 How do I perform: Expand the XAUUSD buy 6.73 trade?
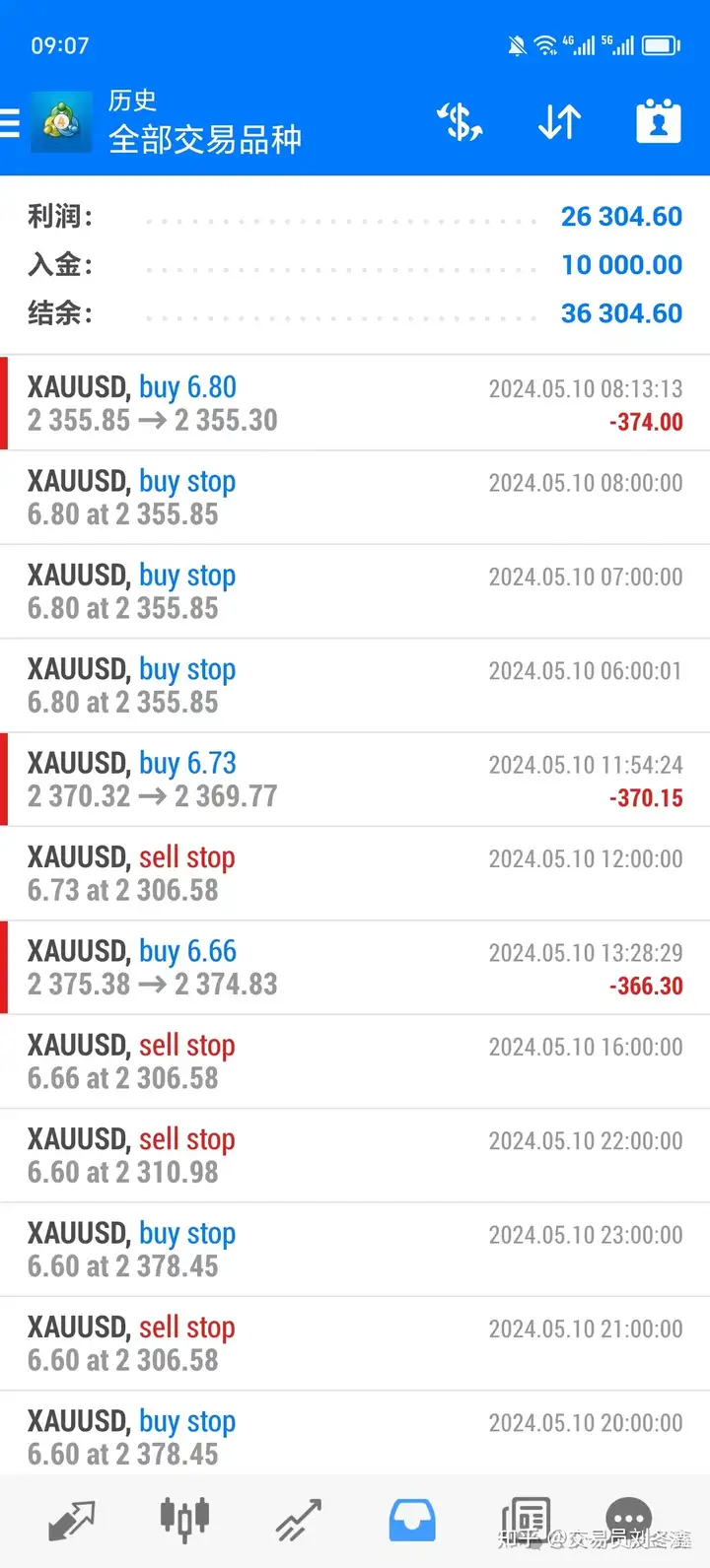pyautogui.click(x=355, y=780)
